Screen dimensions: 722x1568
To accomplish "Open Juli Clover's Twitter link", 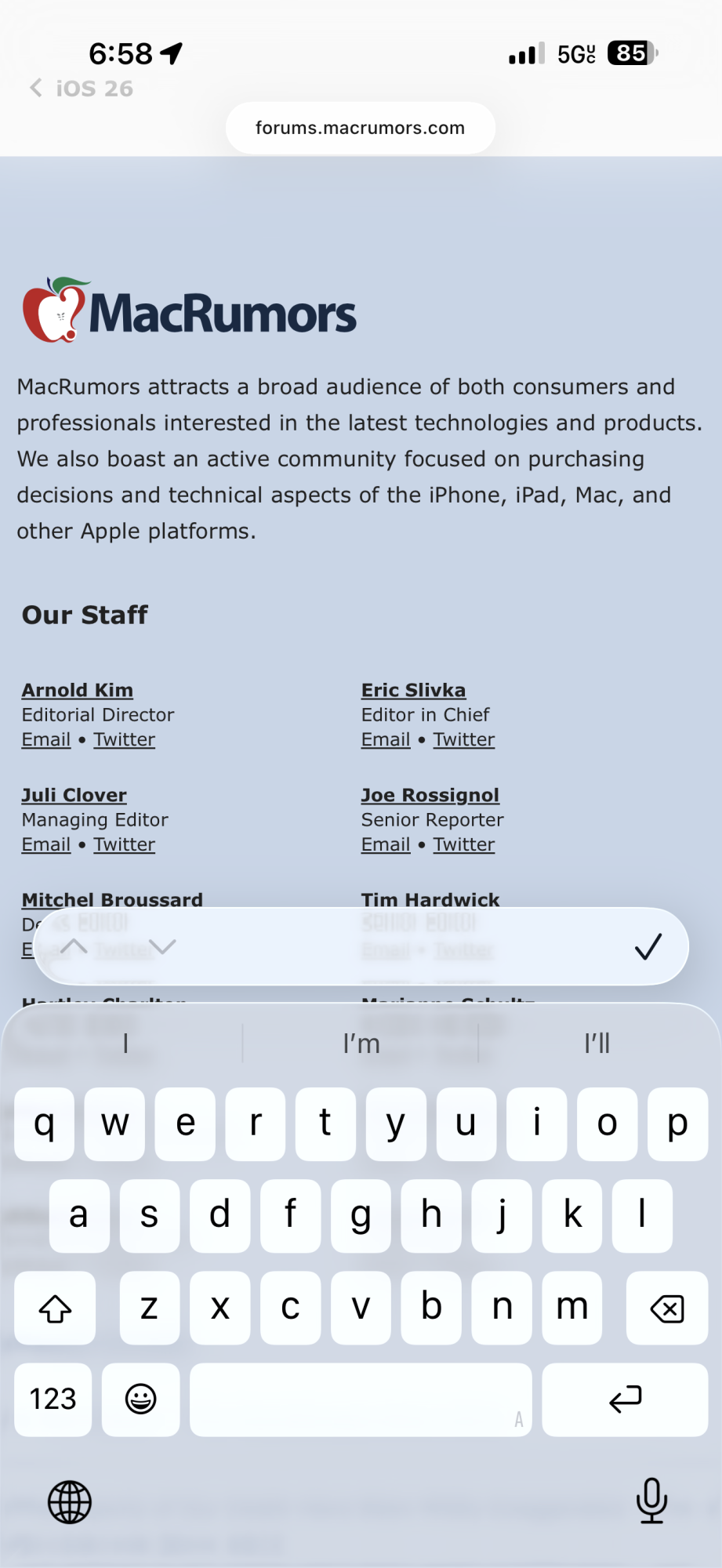I will click(124, 844).
